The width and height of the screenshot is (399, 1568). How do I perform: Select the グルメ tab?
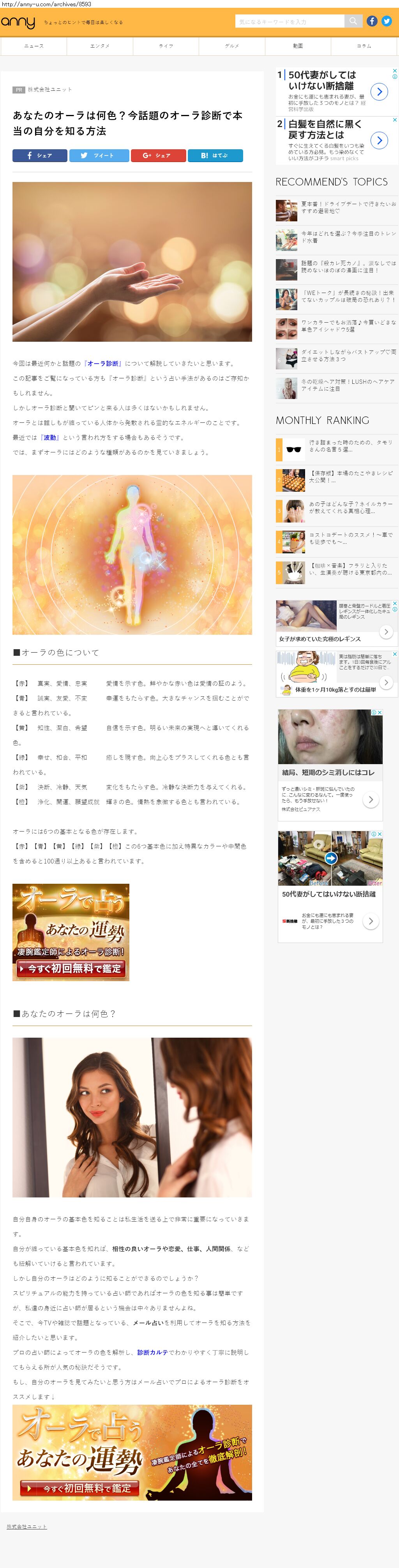pyautogui.click(x=232, y=46)
